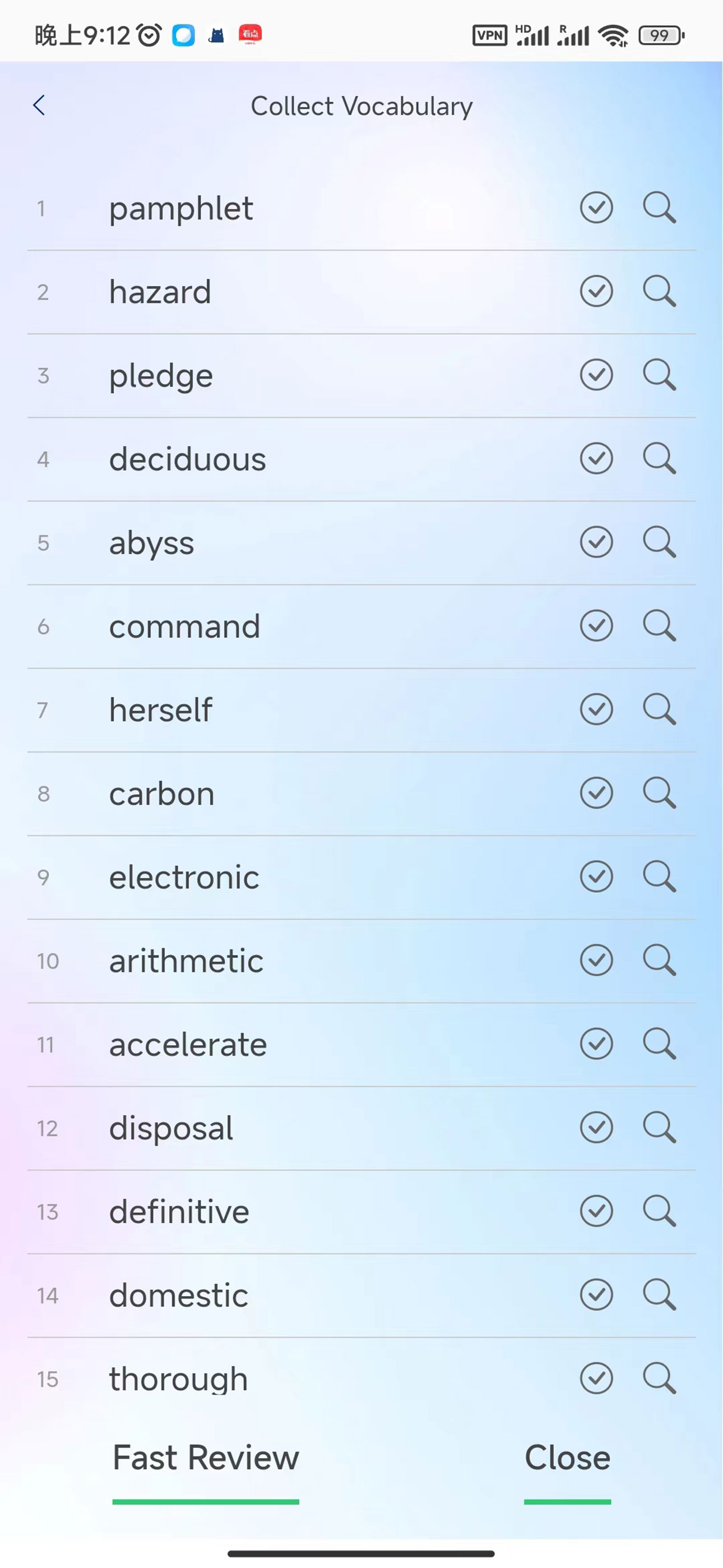Look up command with the magnifier
Viewport: 723px width, 1568px height.
659,626
